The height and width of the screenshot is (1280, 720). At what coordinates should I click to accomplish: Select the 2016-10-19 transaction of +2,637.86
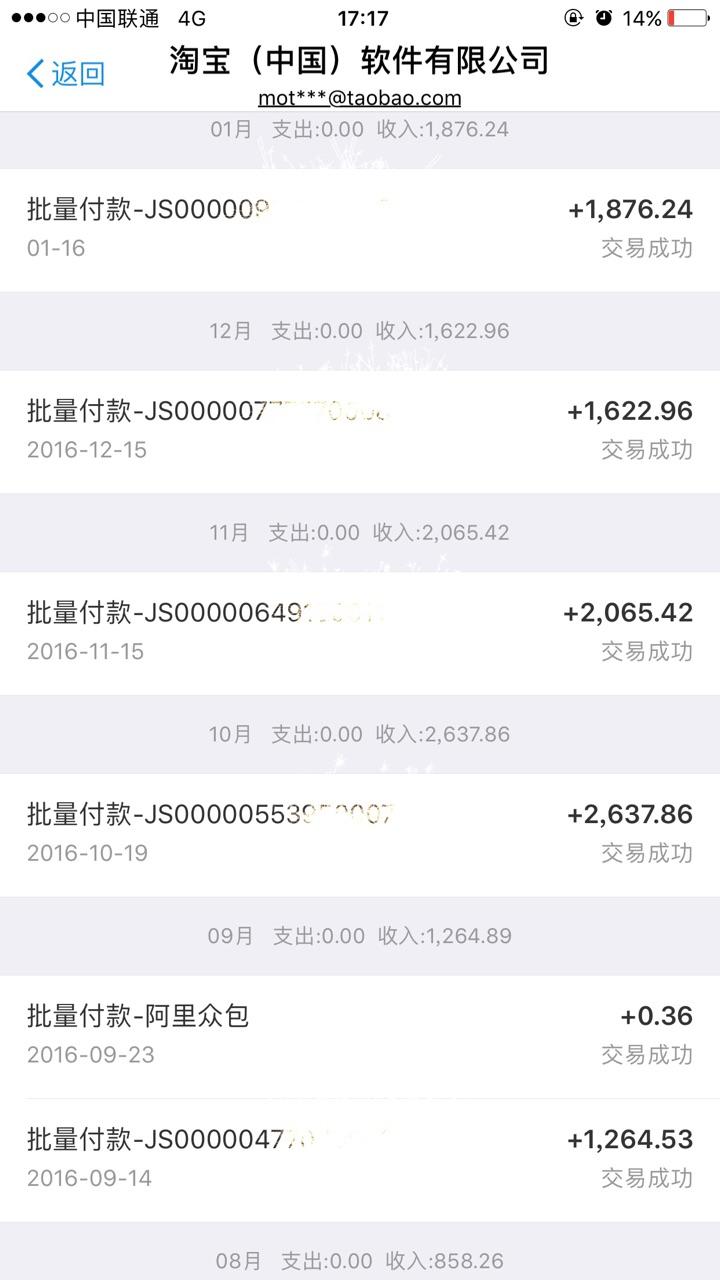[360, 834]
